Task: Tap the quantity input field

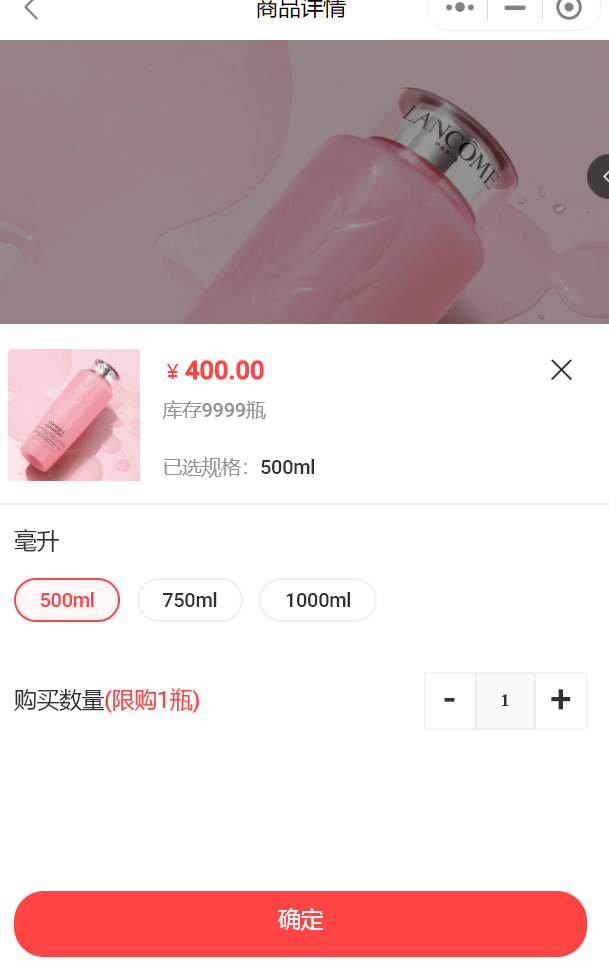Action: (x=505, y=700)
